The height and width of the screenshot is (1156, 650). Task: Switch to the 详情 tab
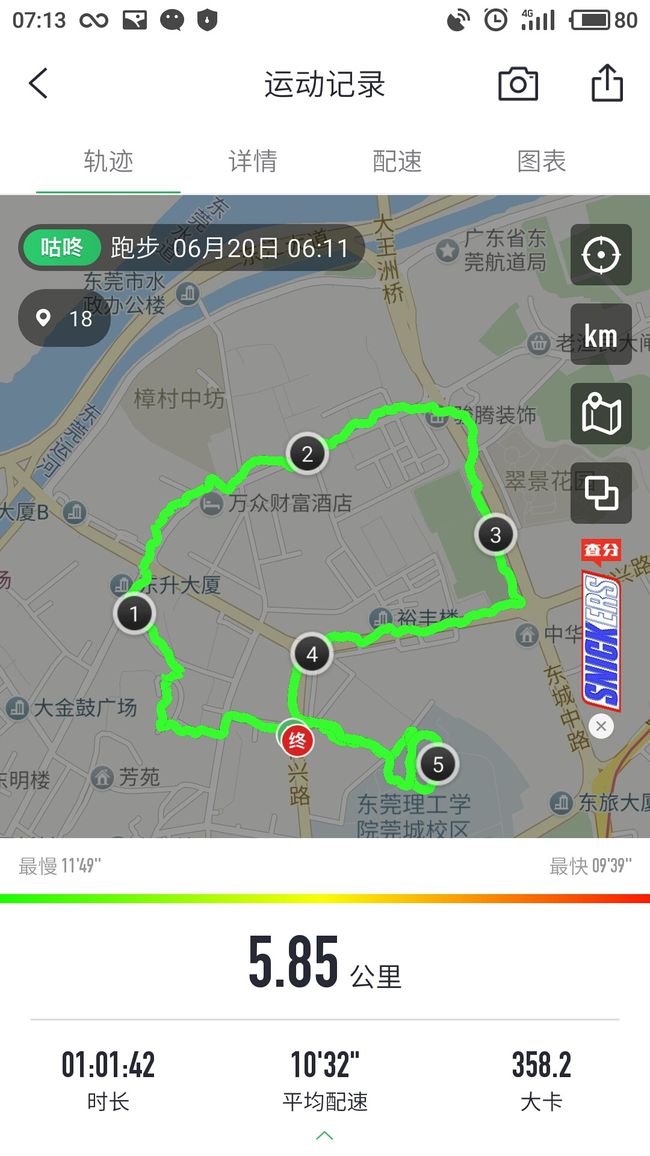click(x=253, y=161)
